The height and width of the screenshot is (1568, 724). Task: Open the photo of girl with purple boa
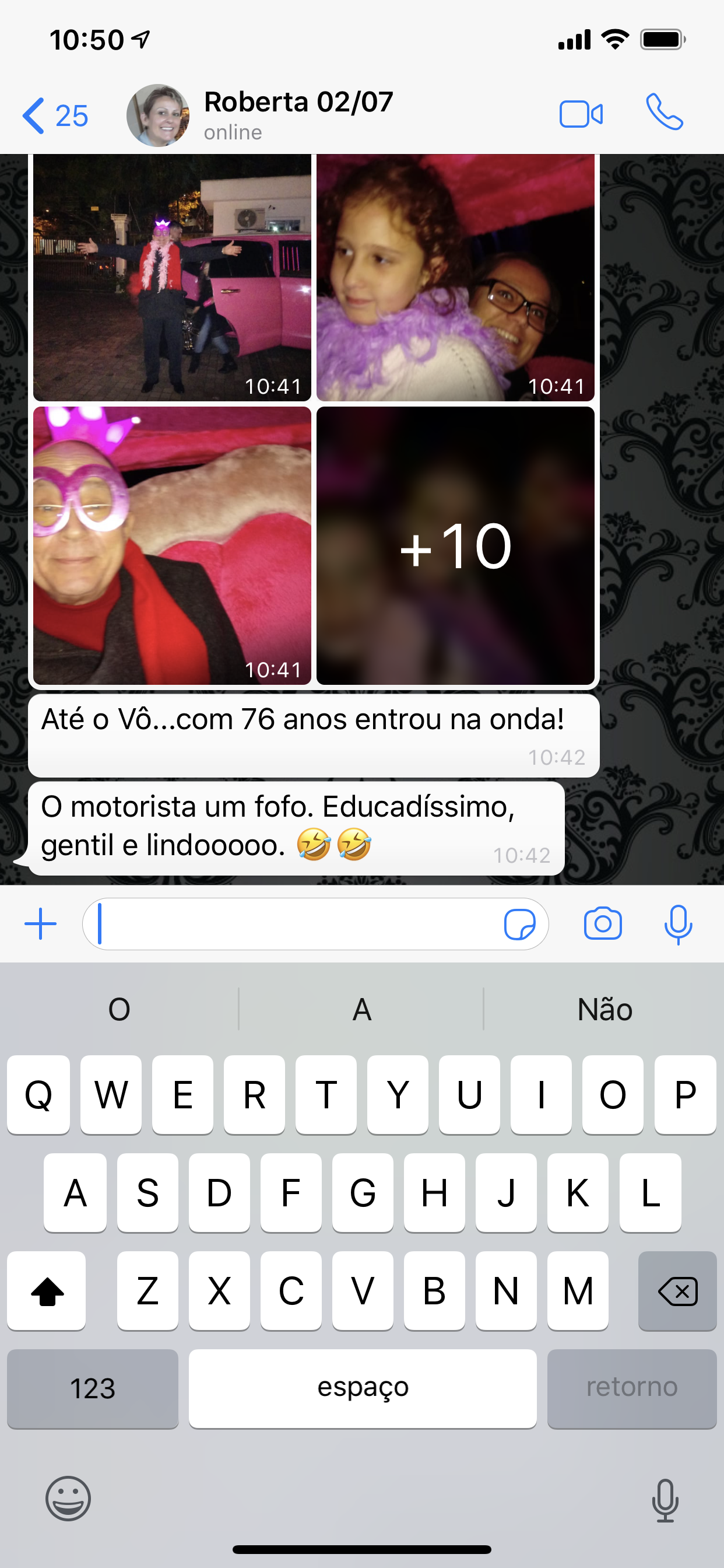point(455,278)
